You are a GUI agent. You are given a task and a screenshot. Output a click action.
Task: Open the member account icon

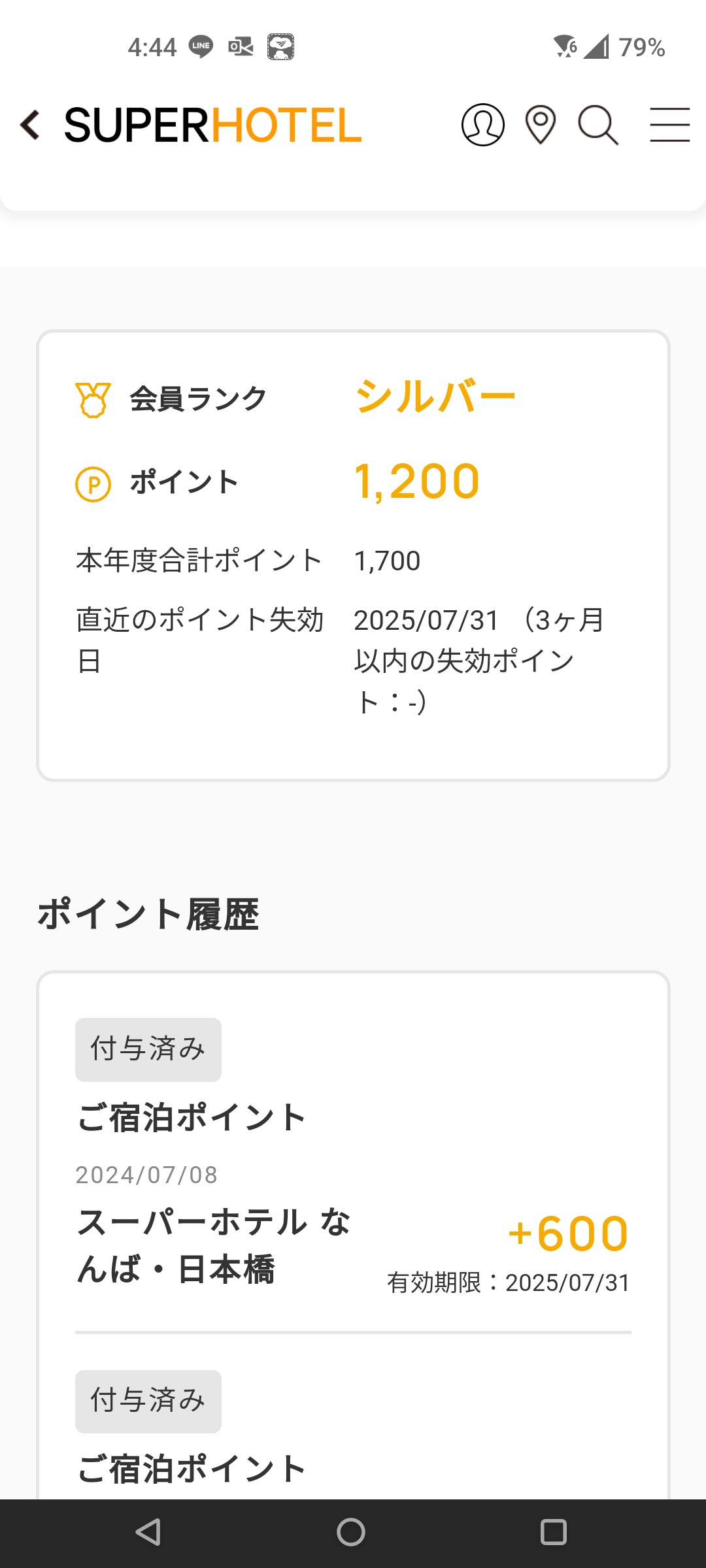click(x=482, y=124)
